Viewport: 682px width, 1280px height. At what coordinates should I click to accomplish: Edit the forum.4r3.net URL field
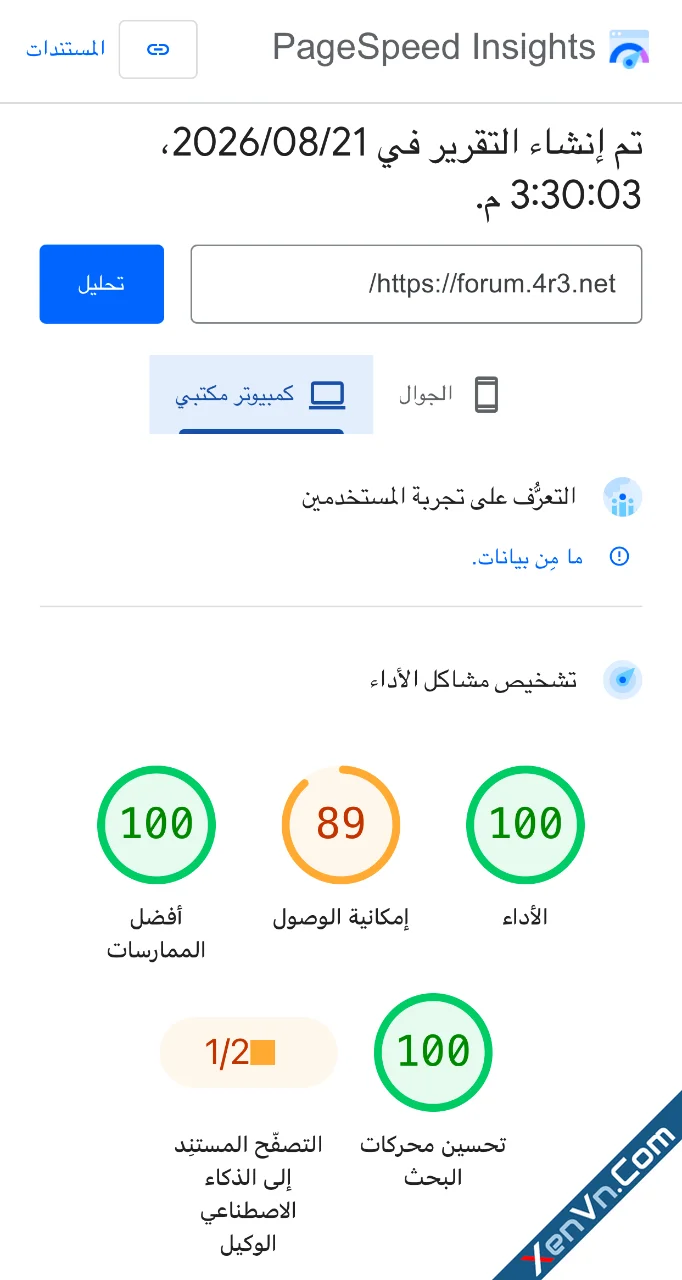tap(416, 284)
